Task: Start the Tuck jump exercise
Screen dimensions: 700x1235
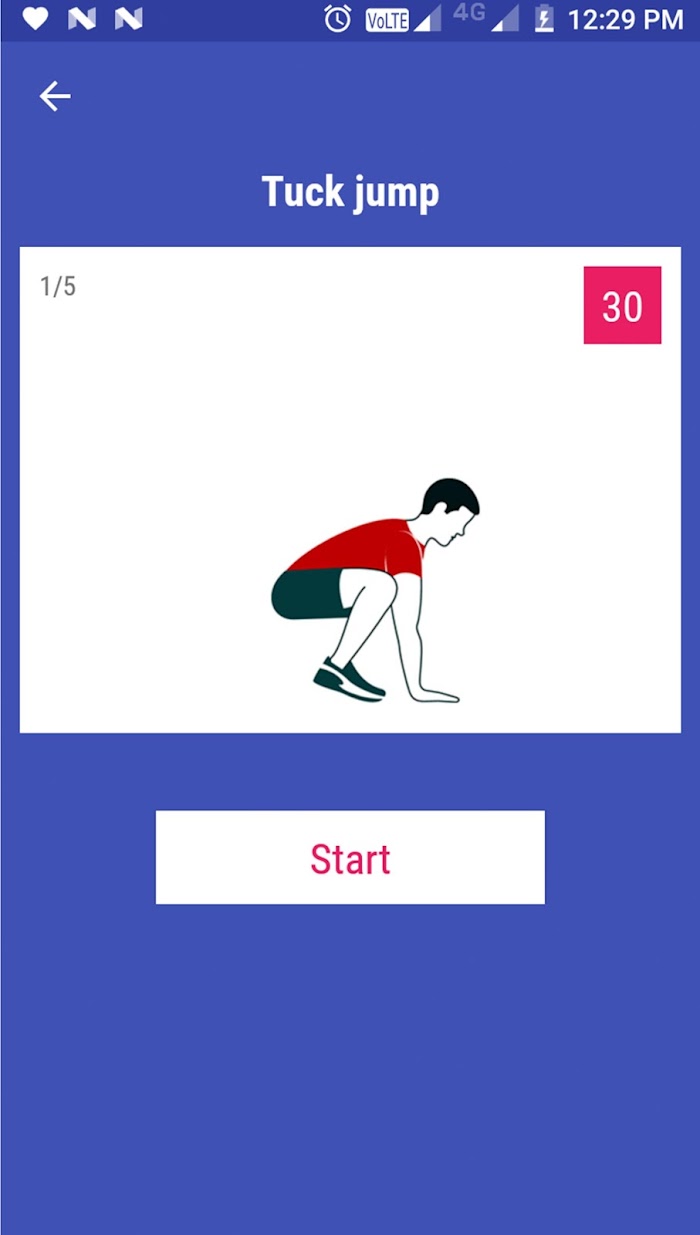Action: pos(350,857)
